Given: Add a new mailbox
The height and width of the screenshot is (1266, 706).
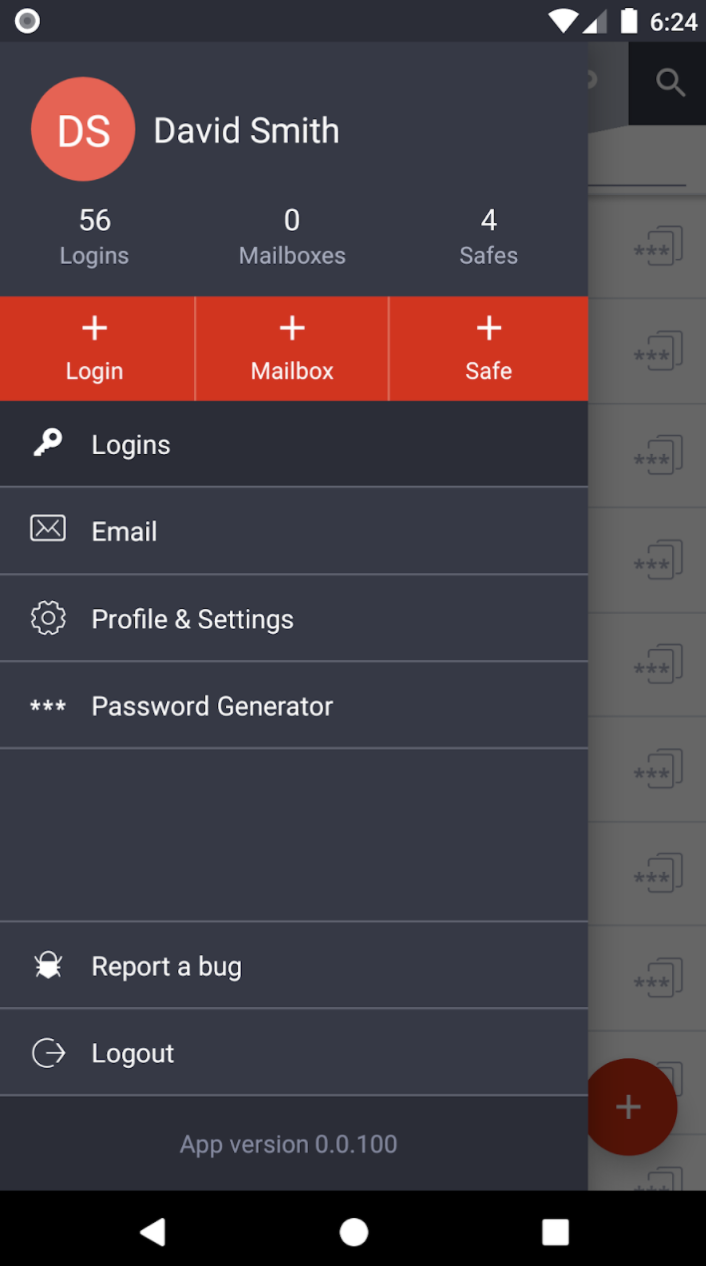Looking at the screenshot, I should click(x=292, y=348).
